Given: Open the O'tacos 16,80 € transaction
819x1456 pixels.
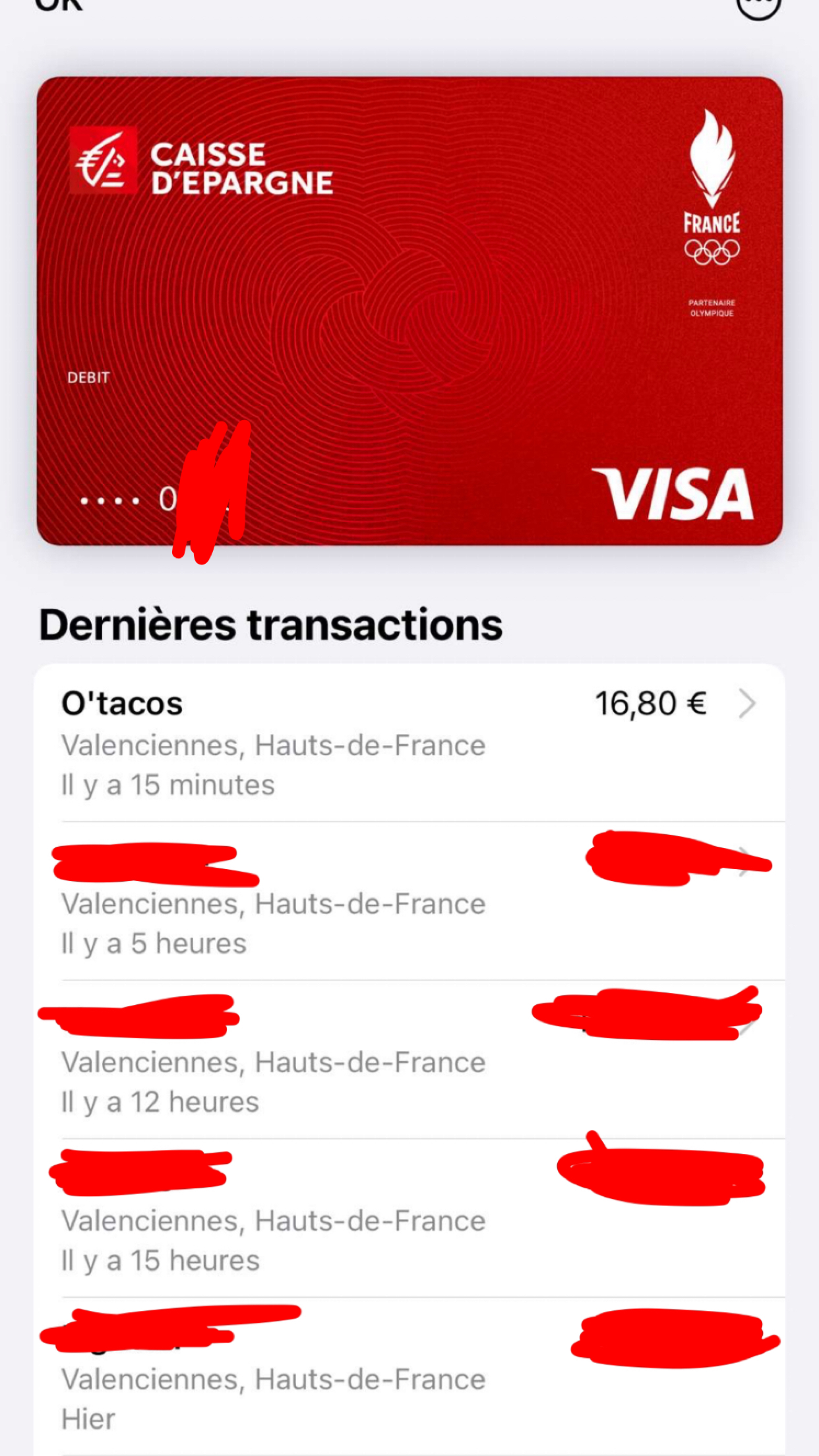Looking at the screenshot, I should click(409, 743).
